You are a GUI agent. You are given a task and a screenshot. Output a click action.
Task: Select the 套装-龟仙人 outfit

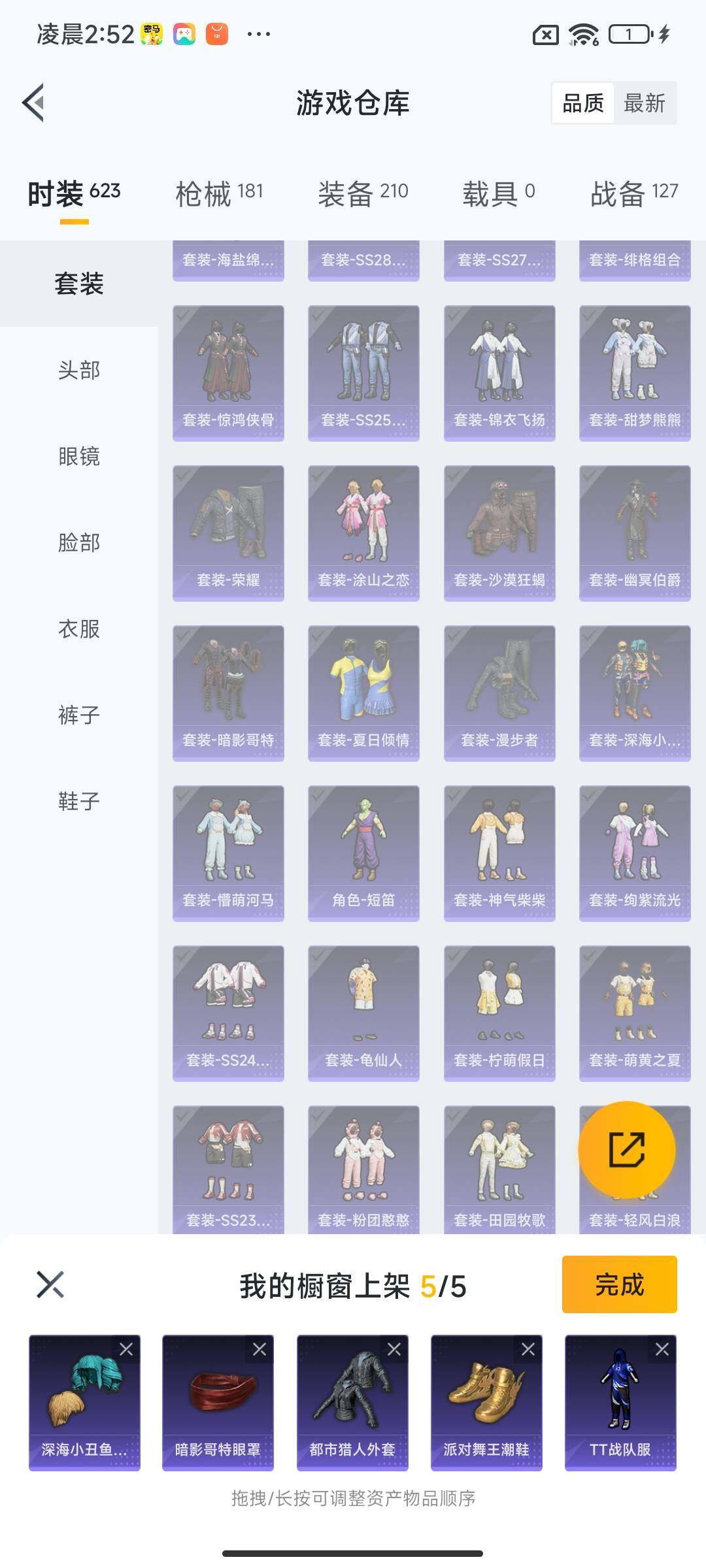363,1013
